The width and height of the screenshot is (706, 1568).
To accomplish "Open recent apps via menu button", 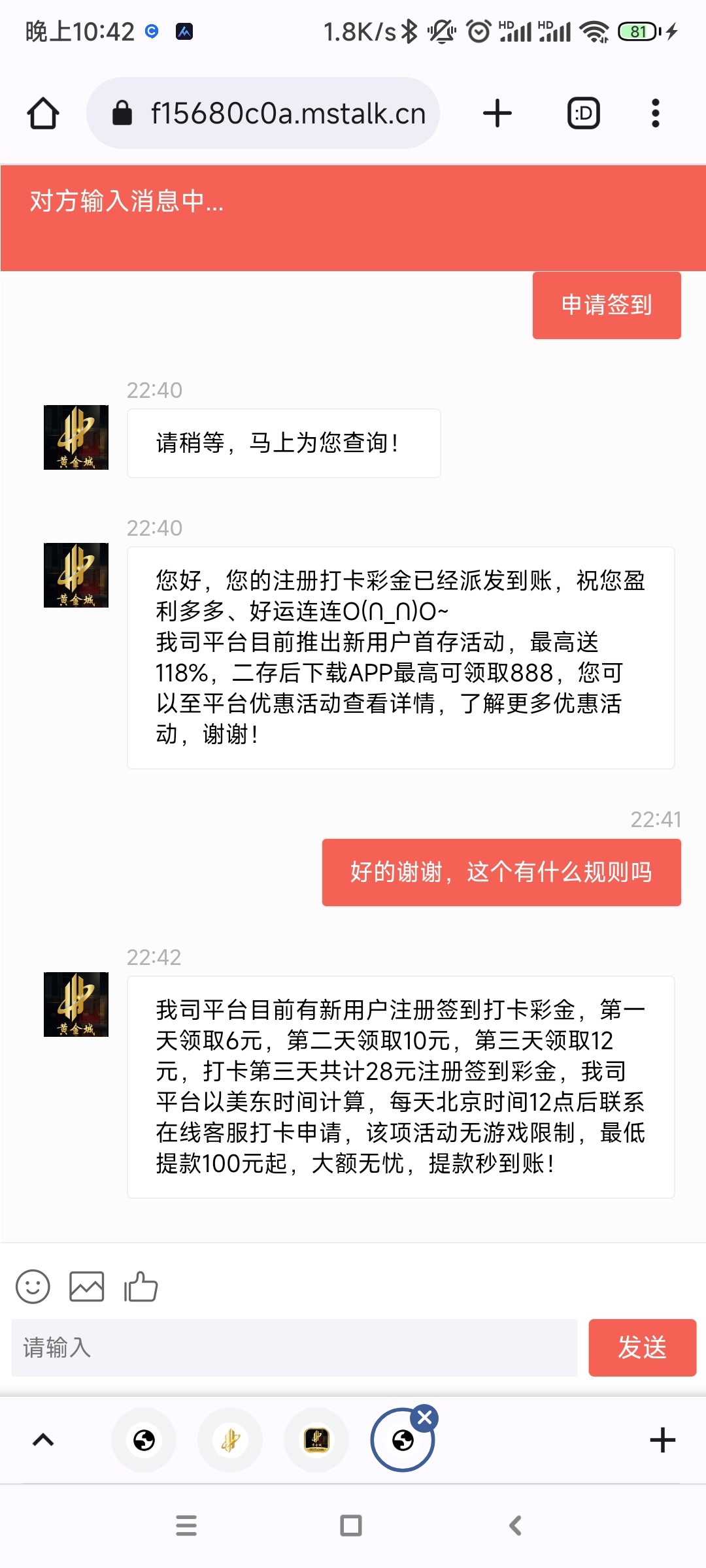I will tap(186, 1526).
